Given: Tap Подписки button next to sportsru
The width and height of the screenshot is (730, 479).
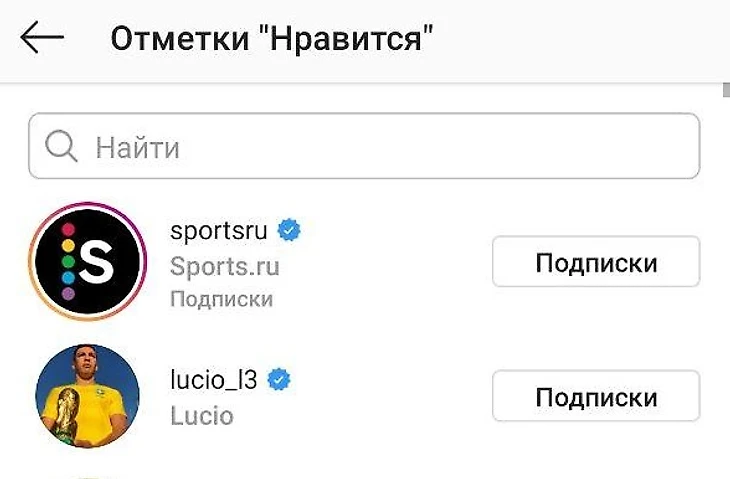Looking at the screenshot, I should pos(596,263).
